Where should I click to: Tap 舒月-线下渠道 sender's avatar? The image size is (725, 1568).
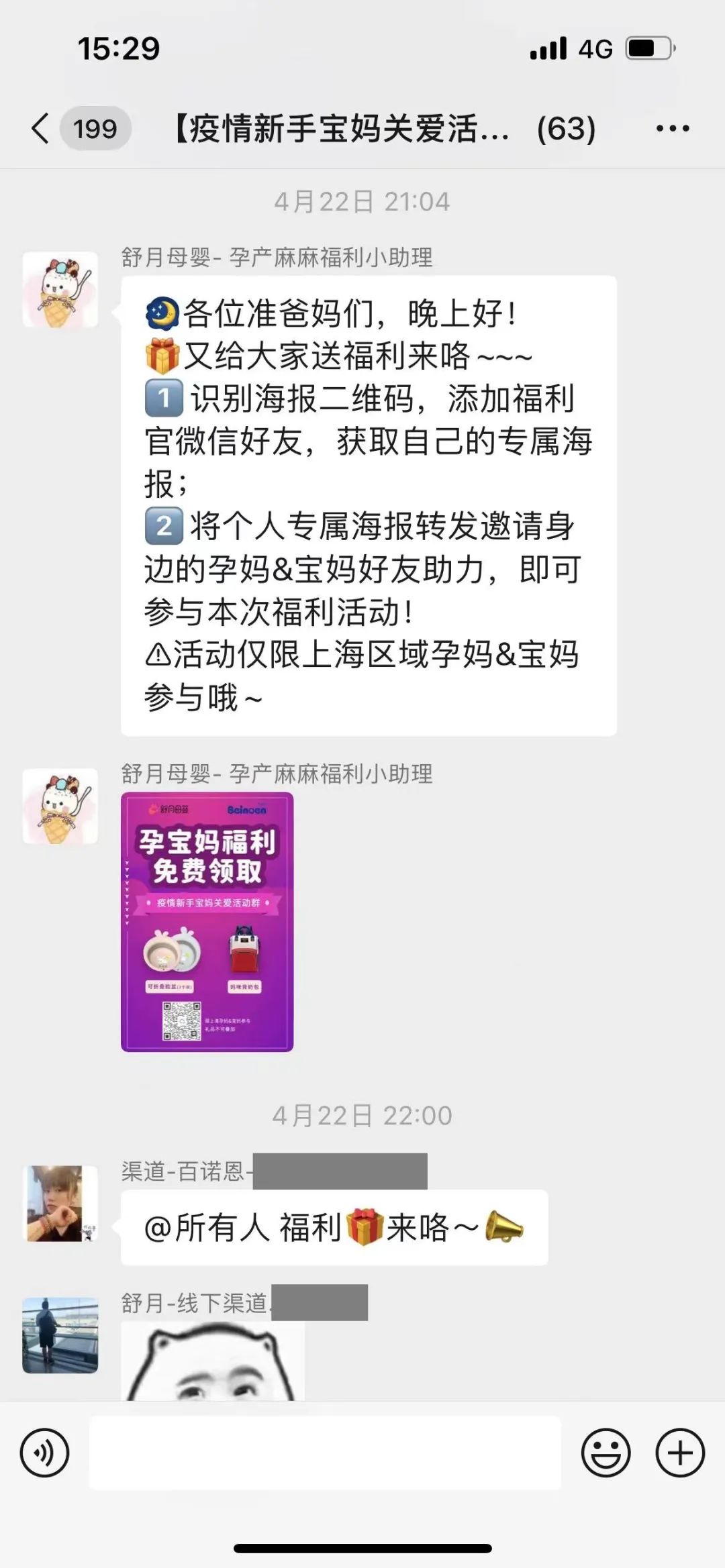[x=60, y=1335]
